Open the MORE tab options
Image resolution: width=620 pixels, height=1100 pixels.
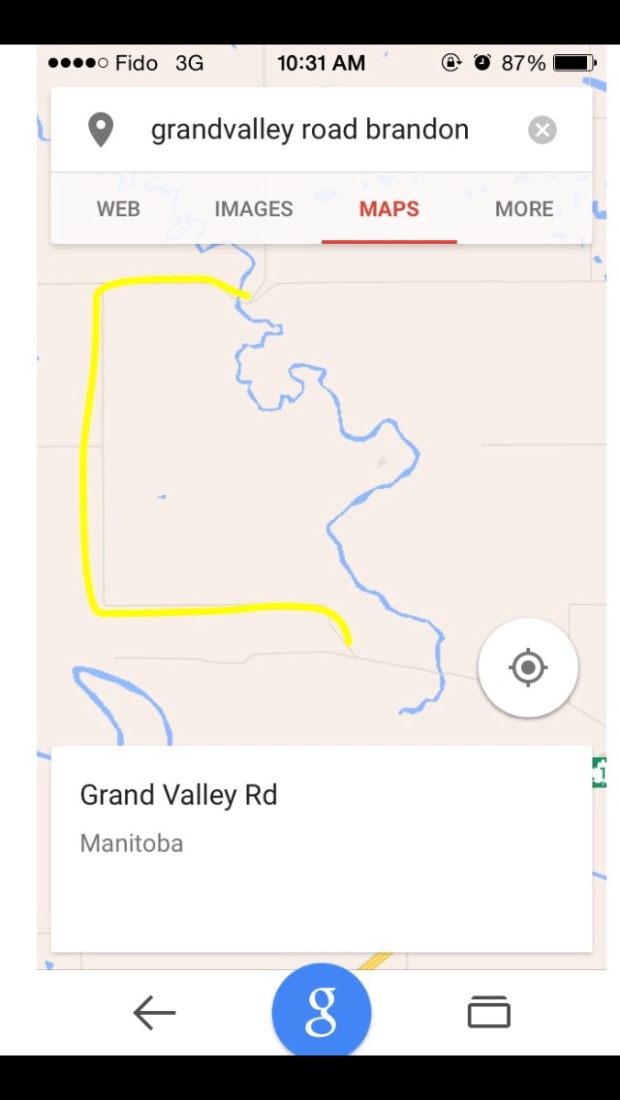coord(524,209)
